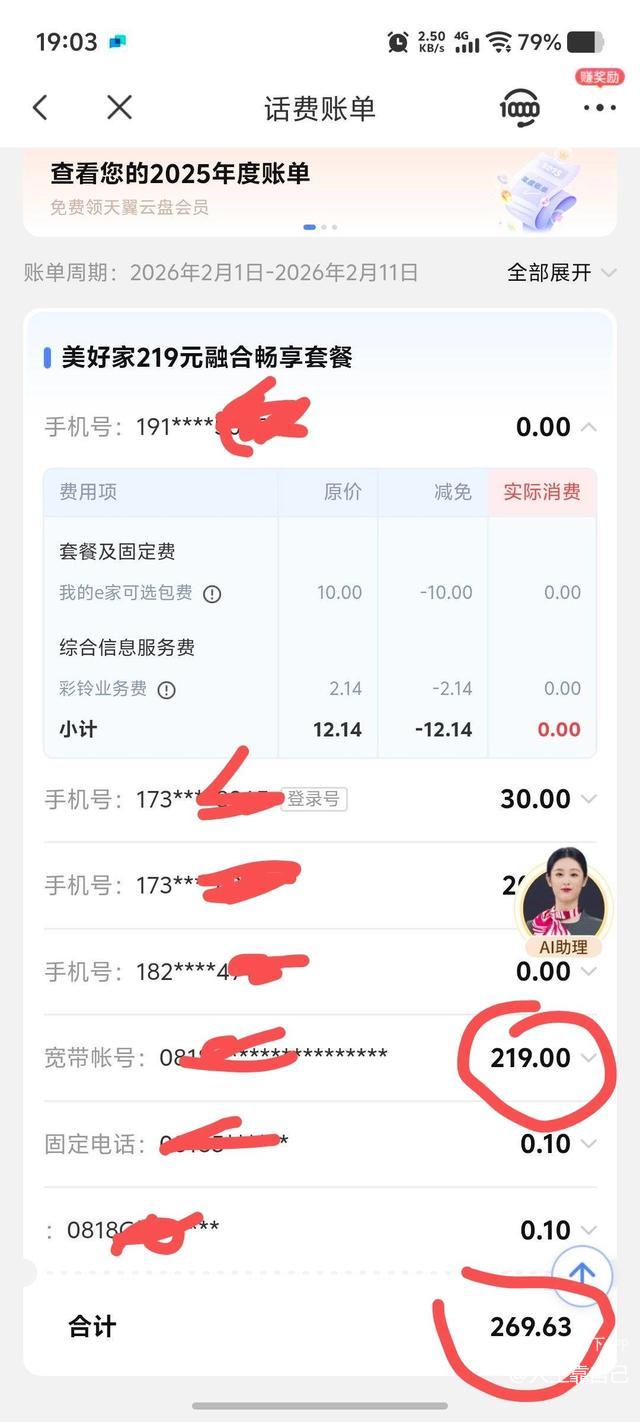This screenshot has width=640, height=1422.
Task: Go back from the 话费账单 page
Action: (40, 108)
